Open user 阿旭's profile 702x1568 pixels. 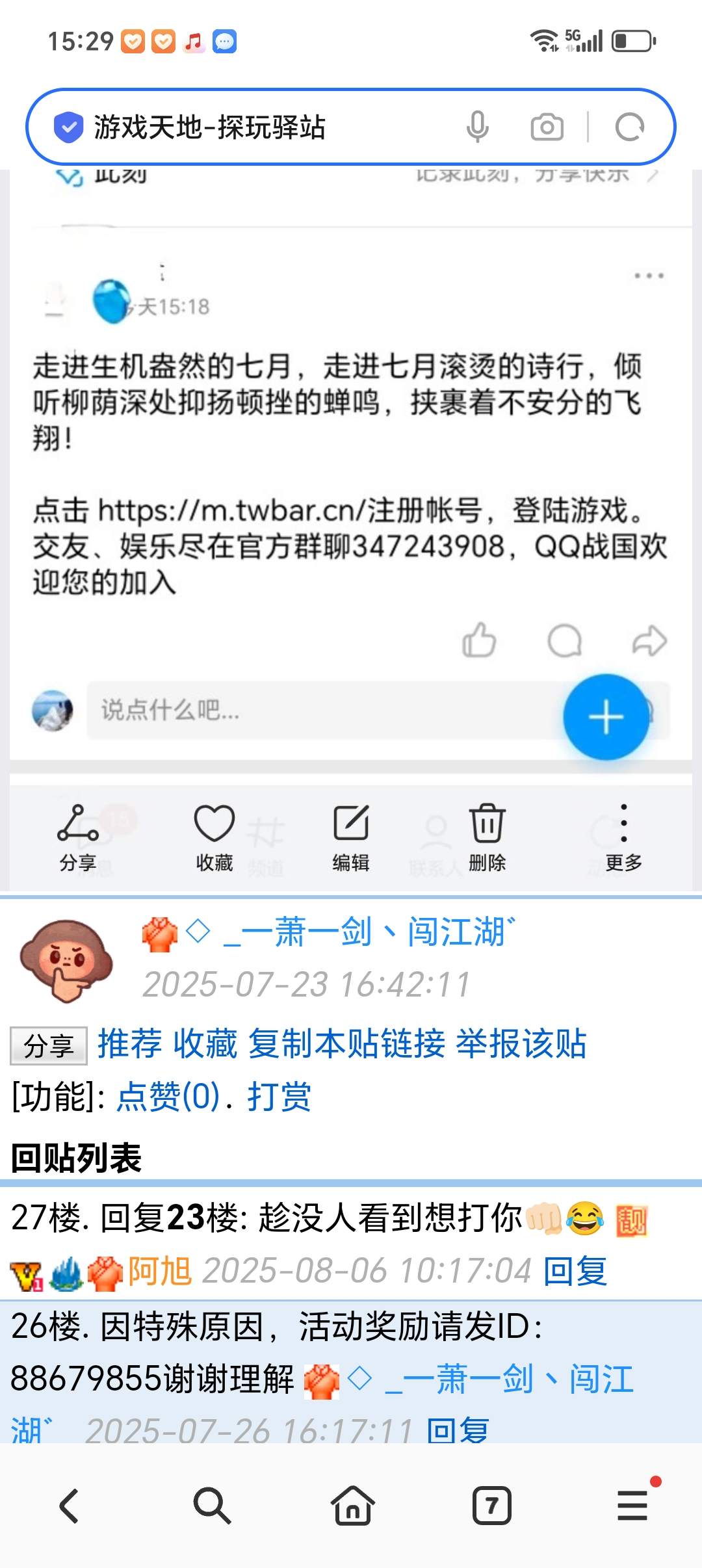[x=160, y=1270]
